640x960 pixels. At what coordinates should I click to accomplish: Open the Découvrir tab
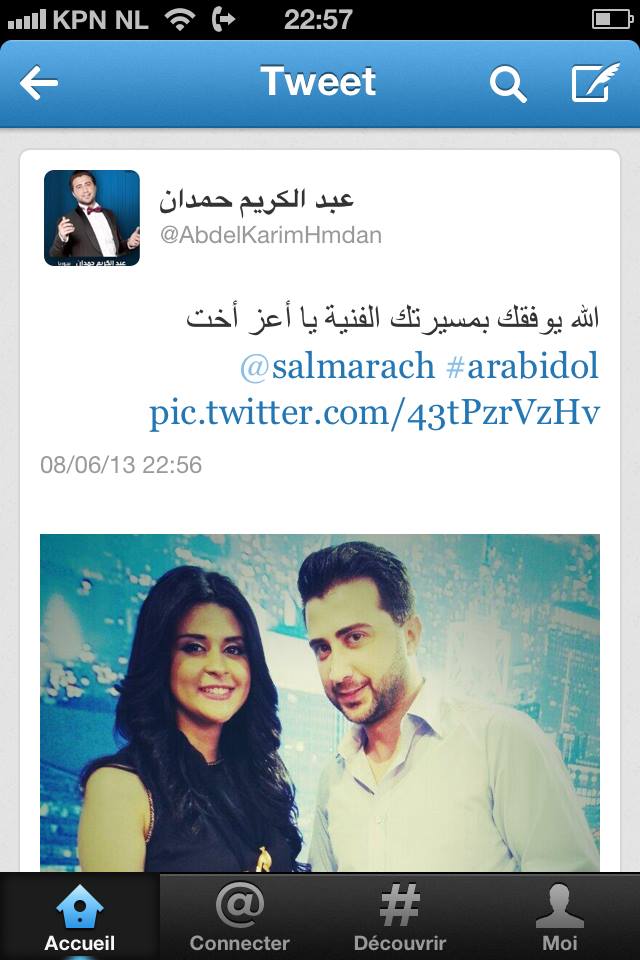point(400,917)
